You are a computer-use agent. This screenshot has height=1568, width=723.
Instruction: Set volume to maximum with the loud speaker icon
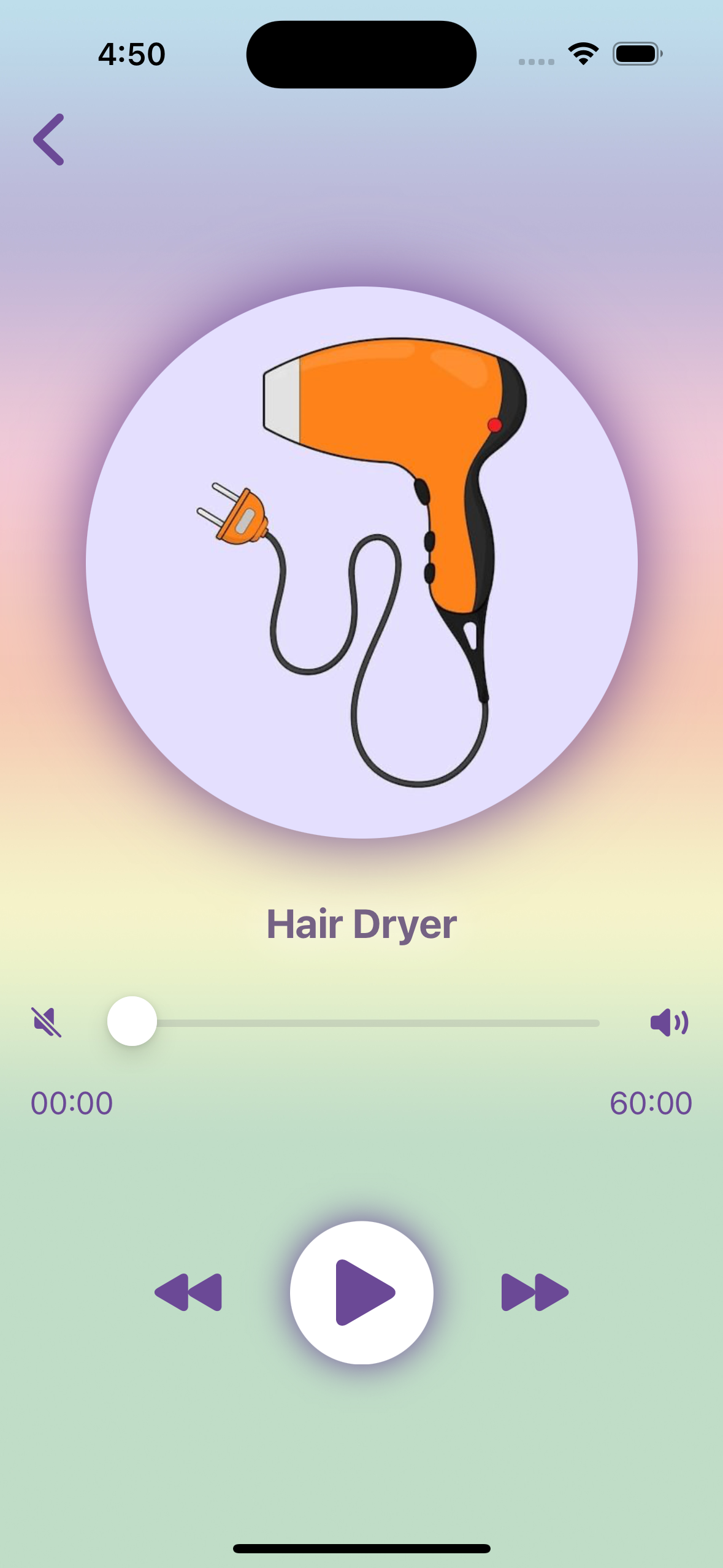point(669,1022)
